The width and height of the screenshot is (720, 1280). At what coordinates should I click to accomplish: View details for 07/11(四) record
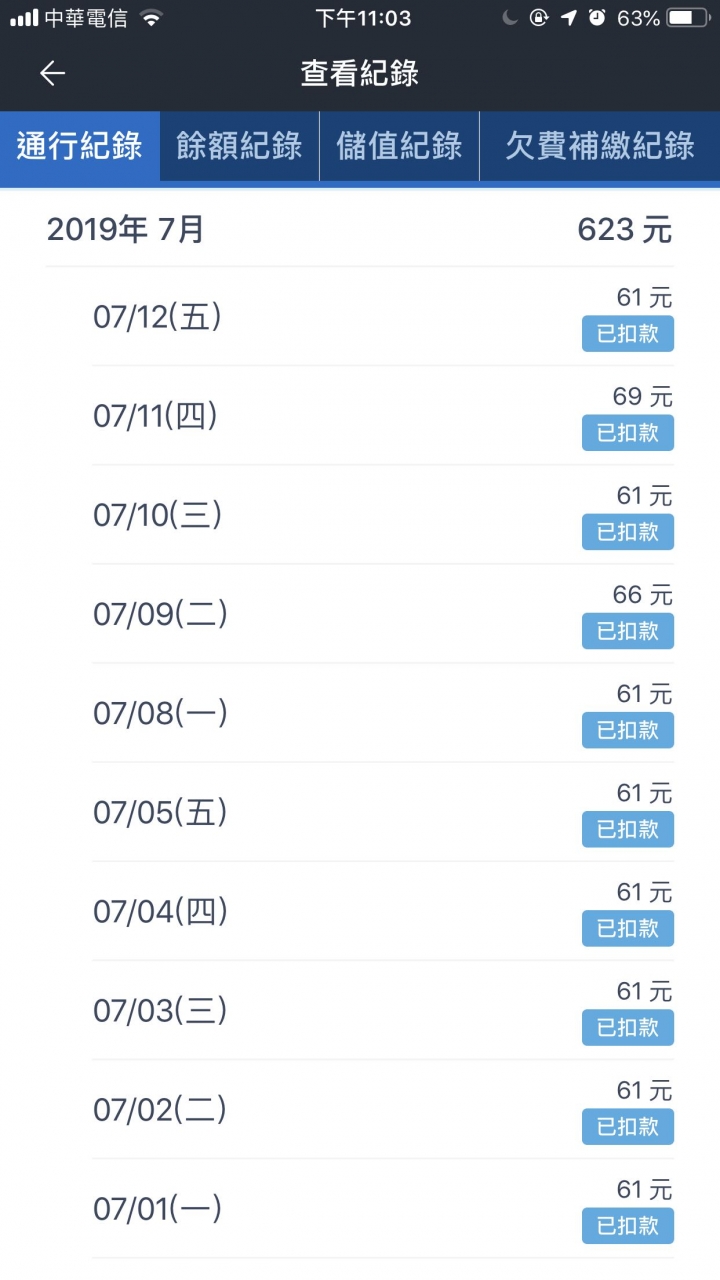(383, 416)
